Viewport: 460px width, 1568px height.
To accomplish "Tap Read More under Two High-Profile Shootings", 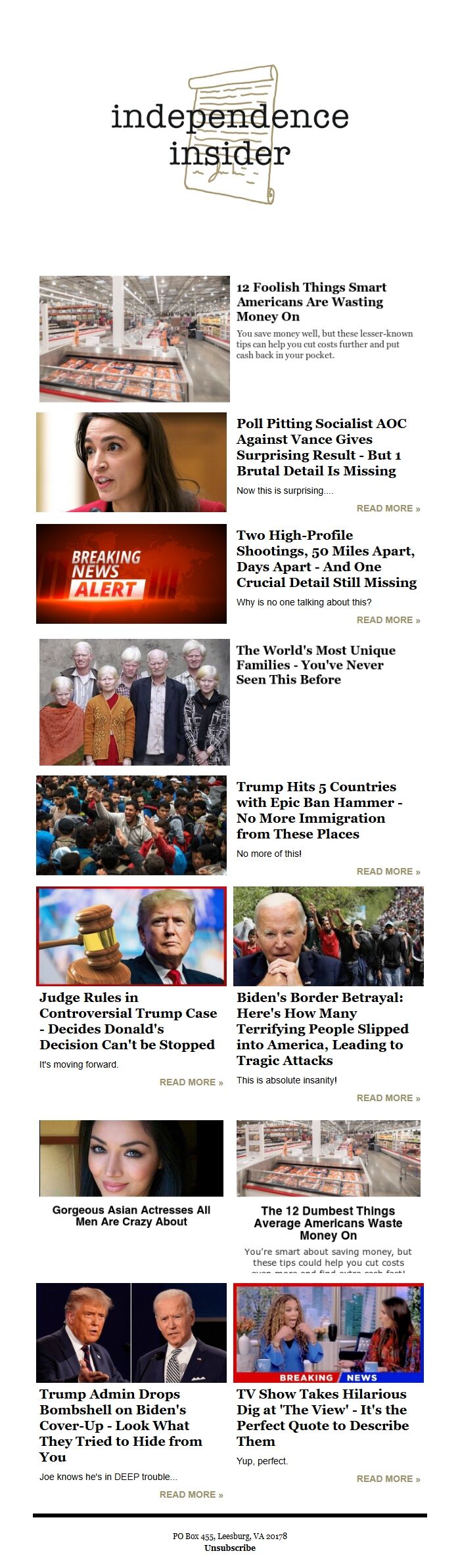I will coord(388,620).
